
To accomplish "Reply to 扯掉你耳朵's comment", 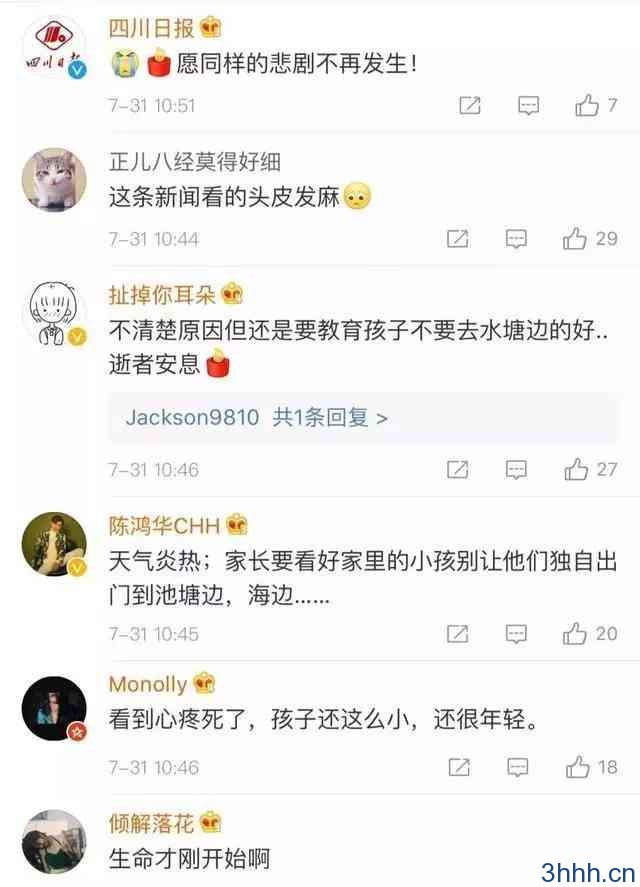I will click(516, 469).
